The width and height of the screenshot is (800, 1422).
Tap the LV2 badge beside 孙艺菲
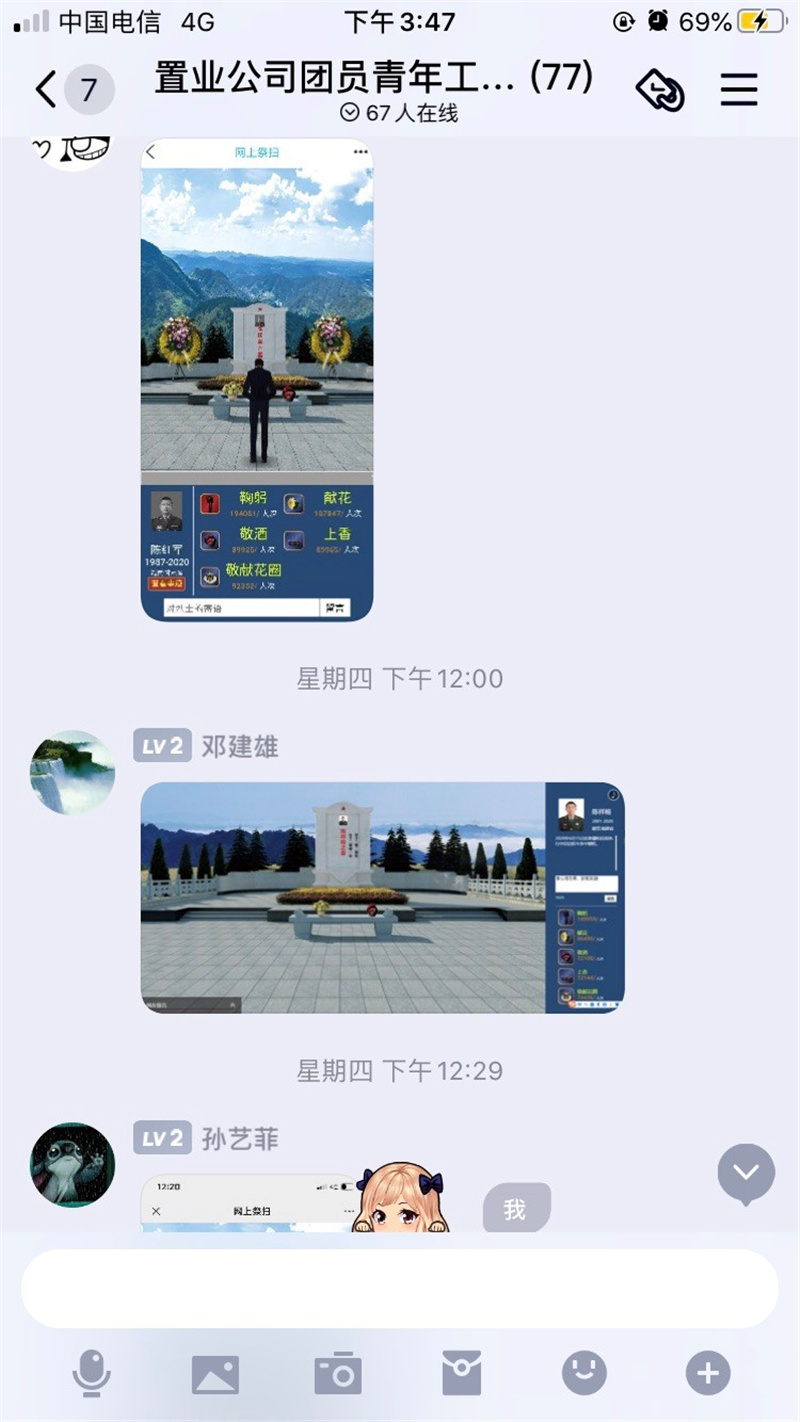161,1139
